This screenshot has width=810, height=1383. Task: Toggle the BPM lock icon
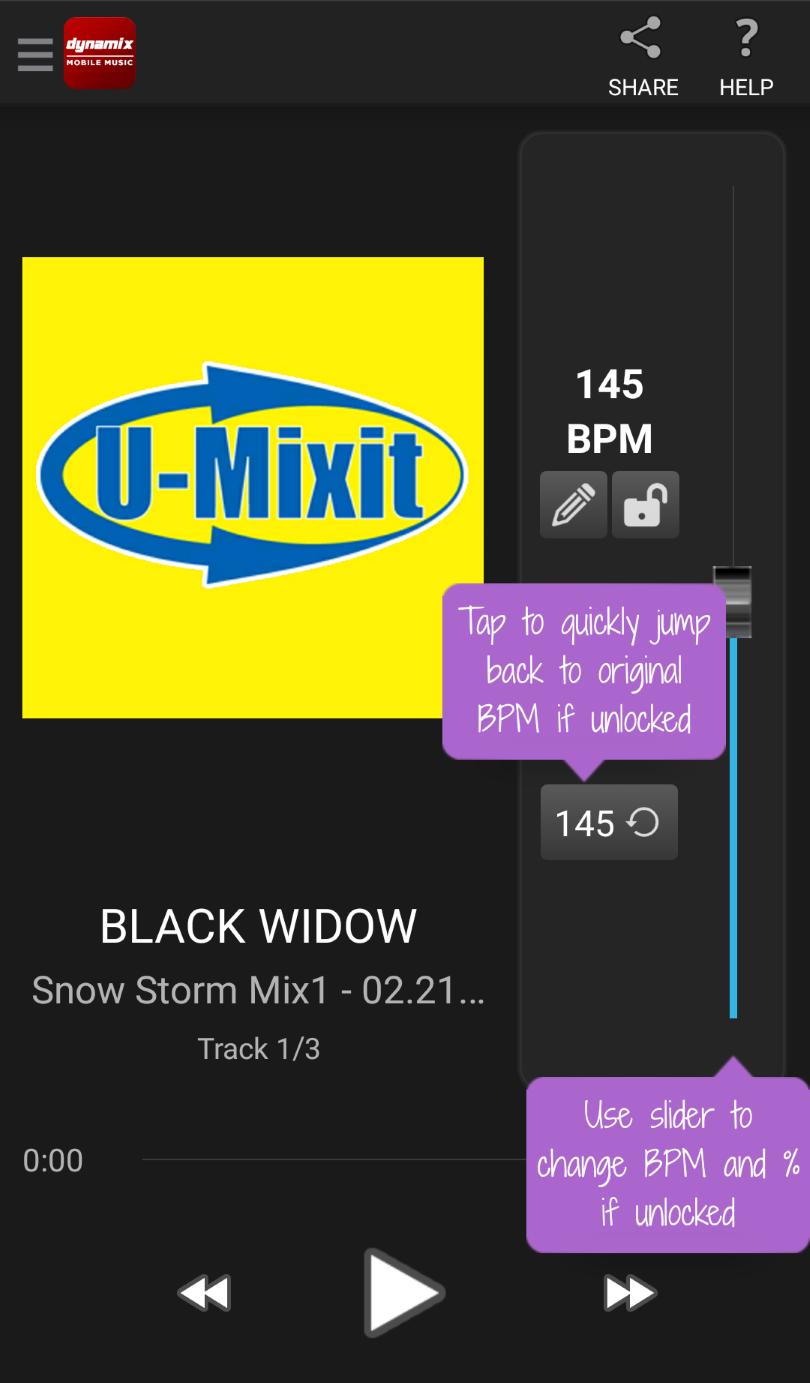coord(645,504)
